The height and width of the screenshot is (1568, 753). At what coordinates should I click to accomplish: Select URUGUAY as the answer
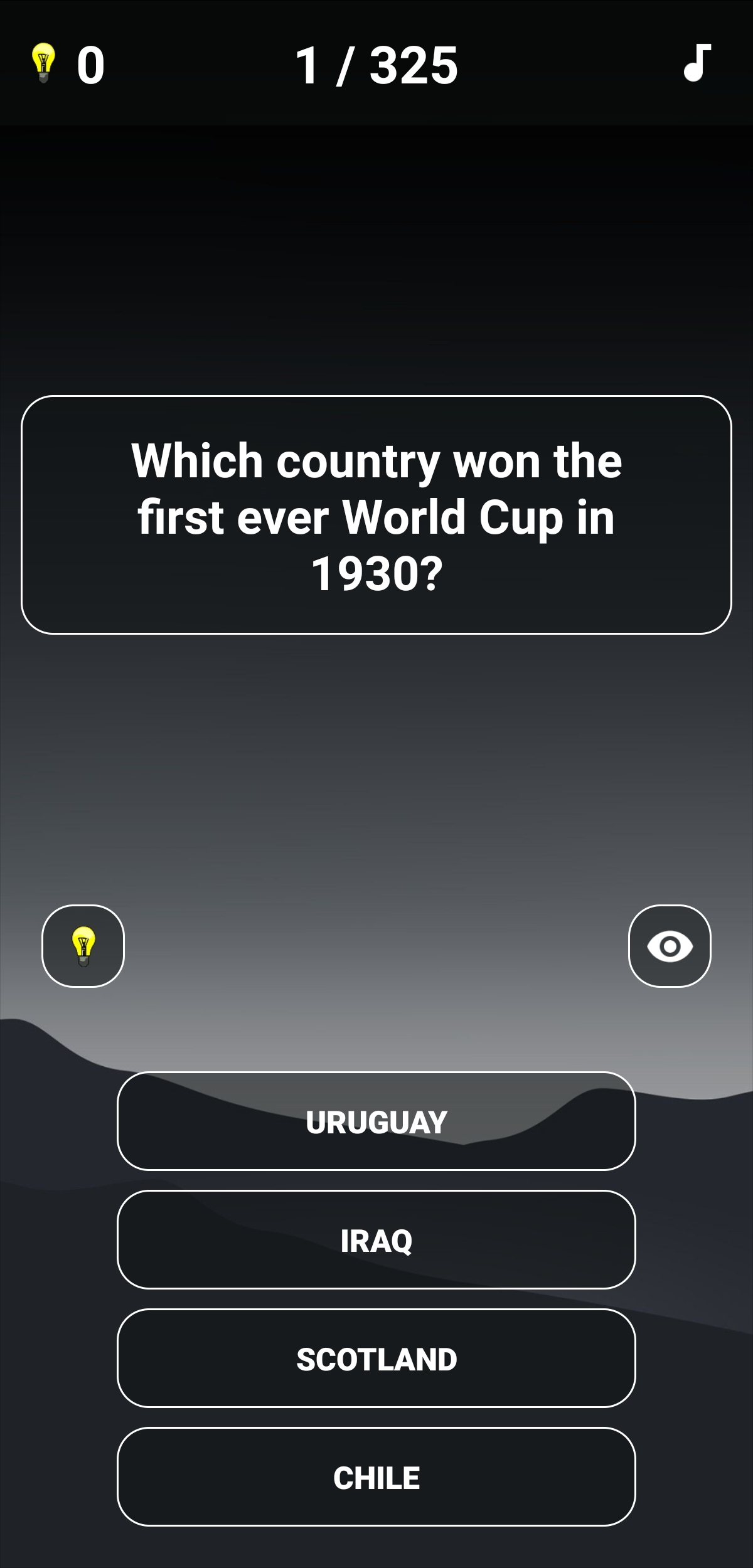point(376,1121)
